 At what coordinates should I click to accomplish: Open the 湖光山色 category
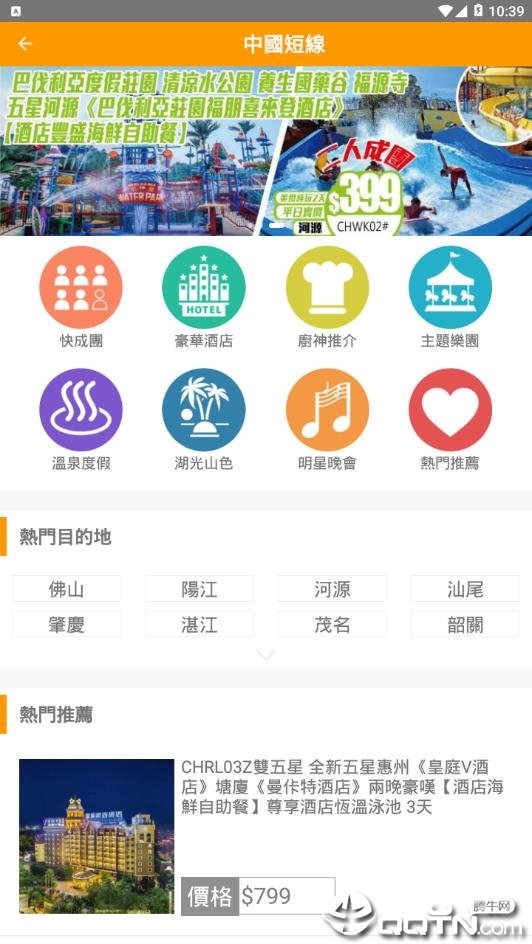pos(203,420)
